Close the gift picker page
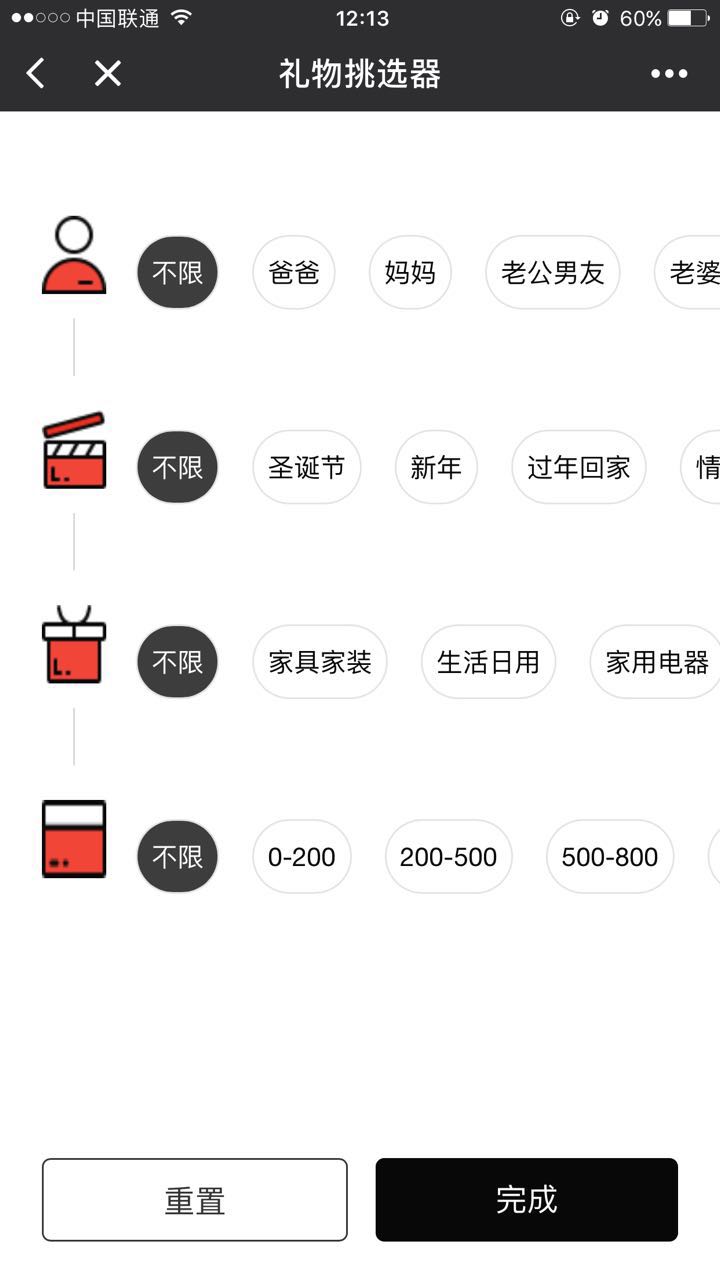Image resolution: width=720 pixels, height=1280 pixels. coord(107,73)
